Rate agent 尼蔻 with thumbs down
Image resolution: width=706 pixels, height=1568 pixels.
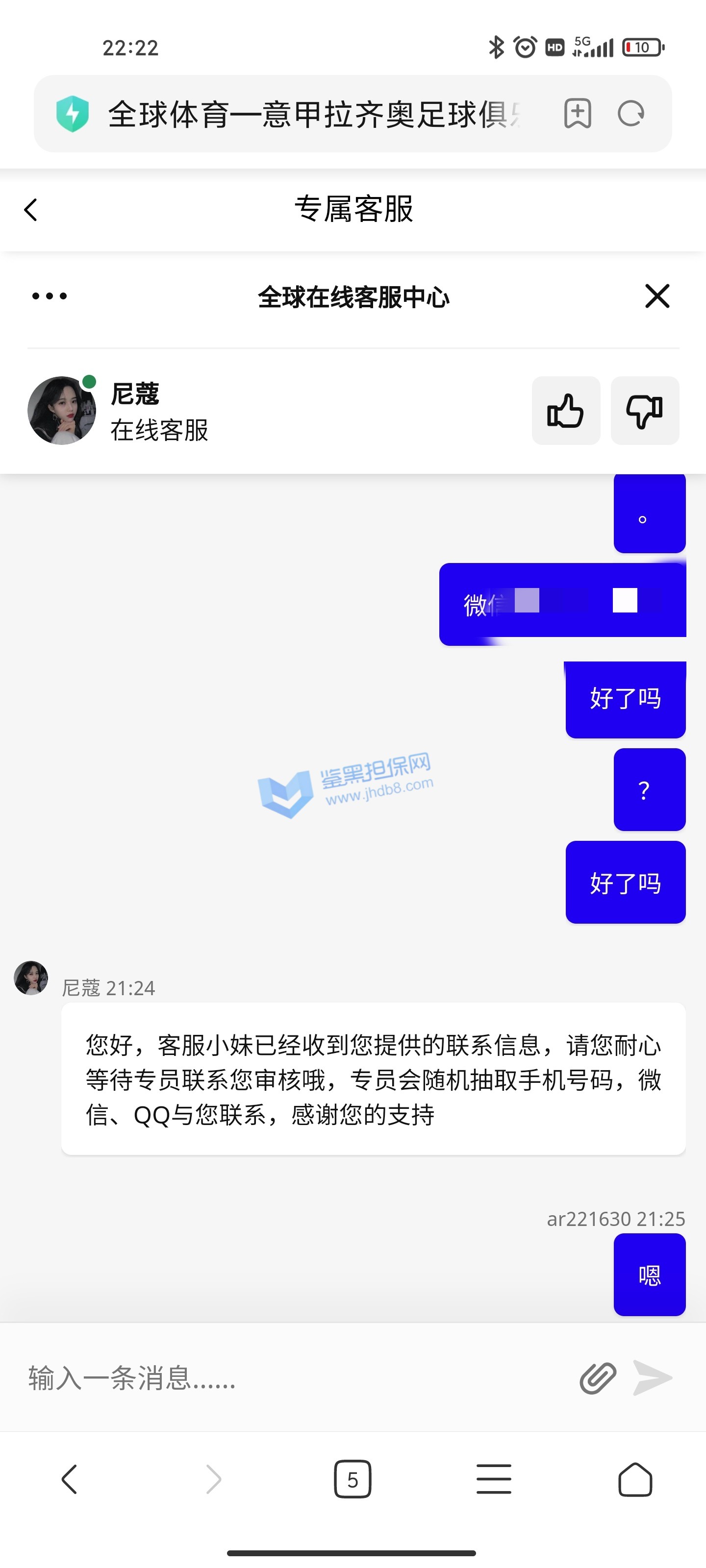click(645, 410)
